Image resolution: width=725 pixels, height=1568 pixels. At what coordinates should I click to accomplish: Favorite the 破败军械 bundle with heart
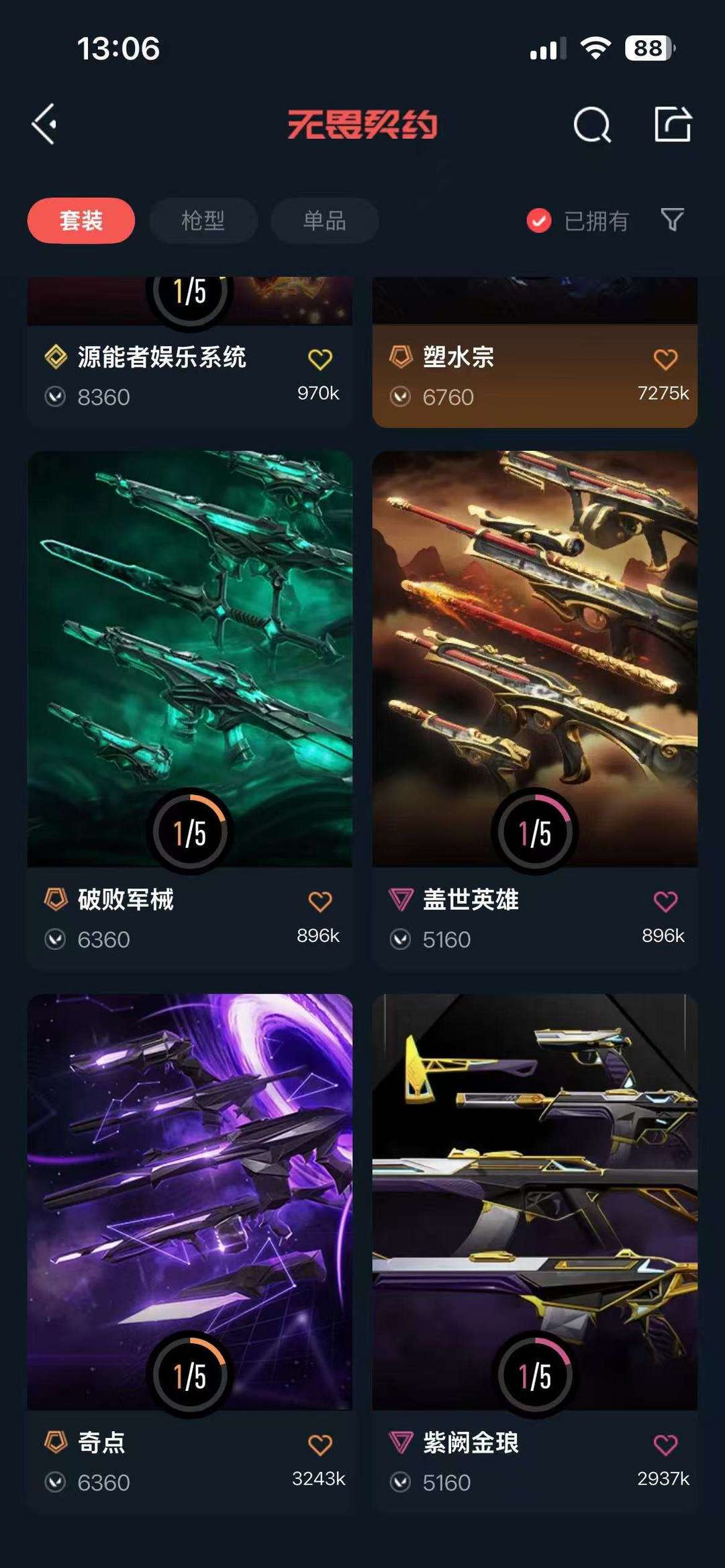coord(320,902)
